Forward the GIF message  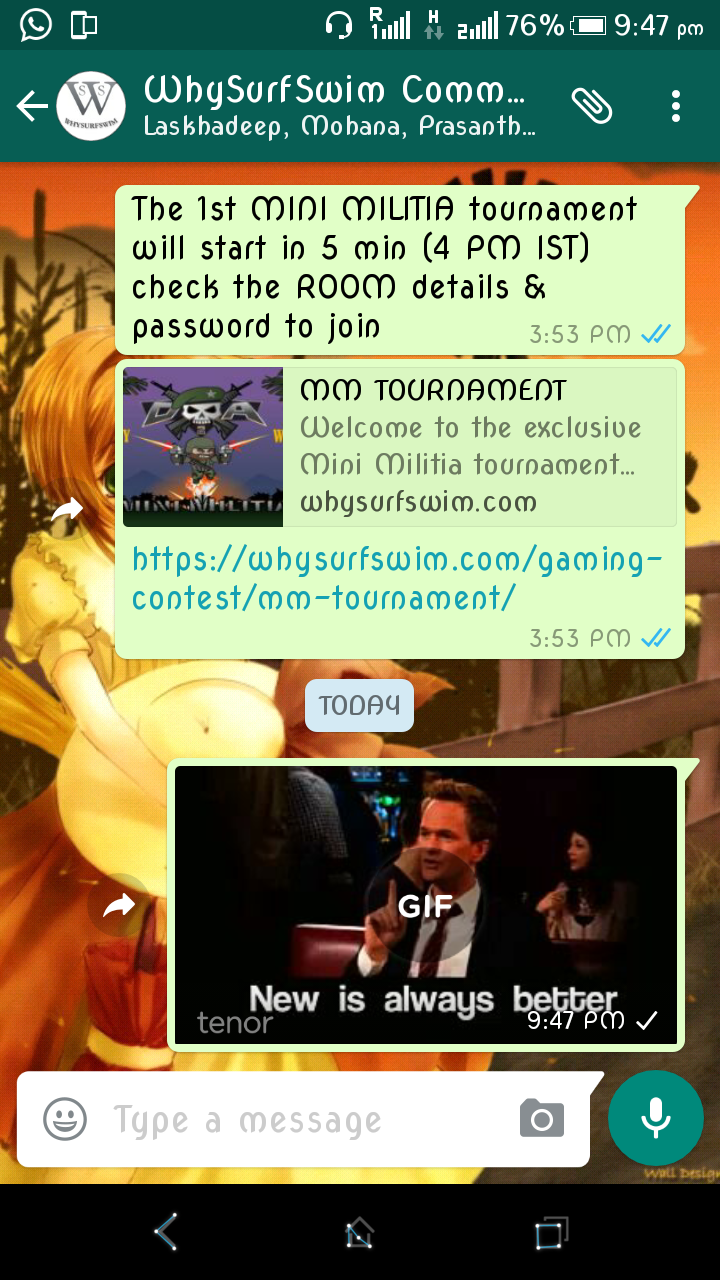pos(119,906)
